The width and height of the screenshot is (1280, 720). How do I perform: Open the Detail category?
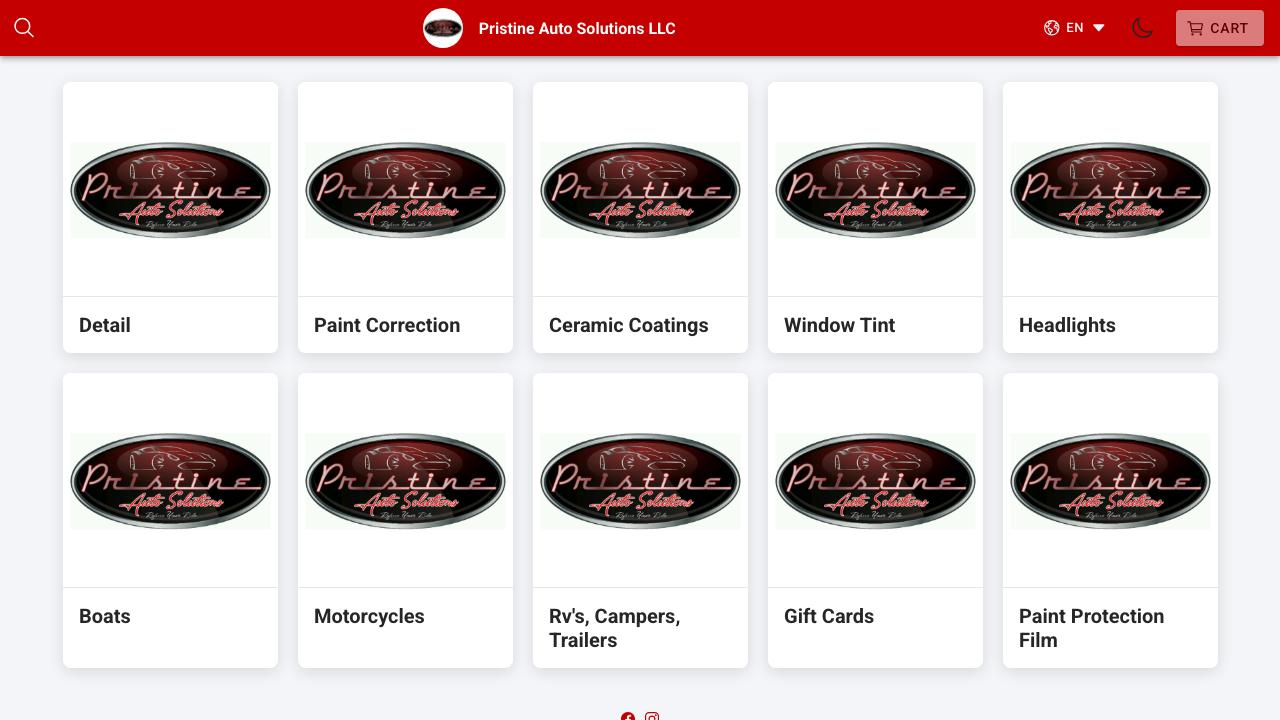170,217
